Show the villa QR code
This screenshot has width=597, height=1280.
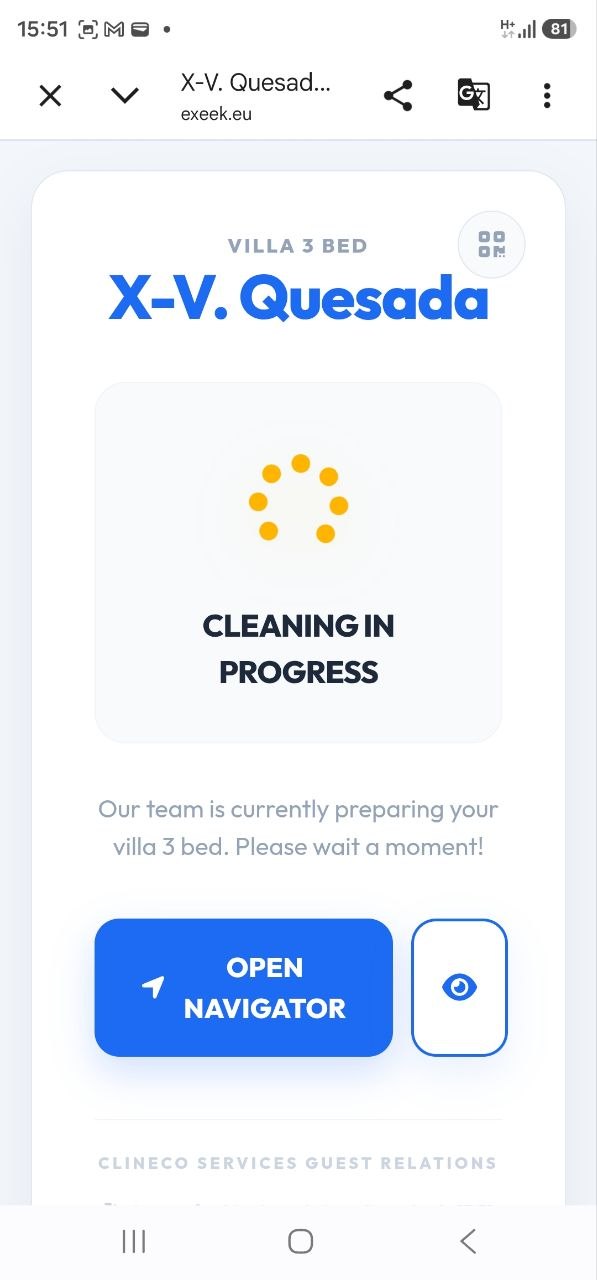coord(491,244)
